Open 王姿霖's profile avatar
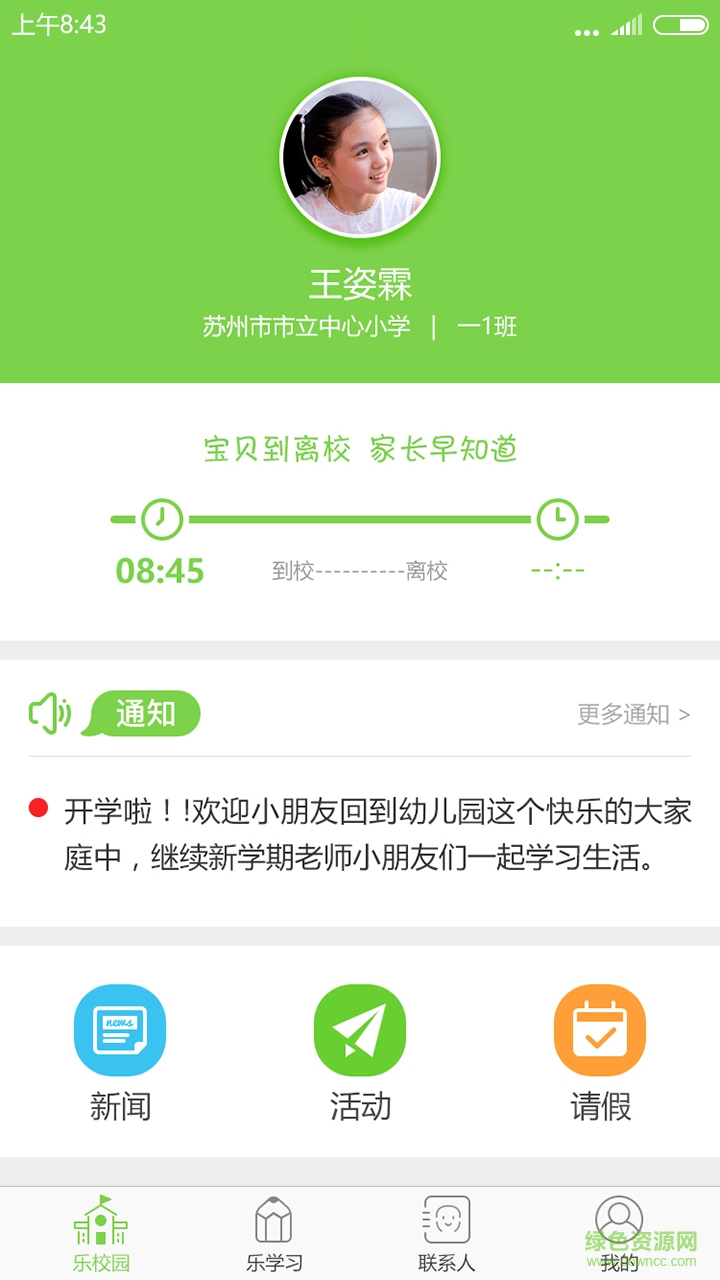Screen dimensions: 720x1280 [360, 158]
